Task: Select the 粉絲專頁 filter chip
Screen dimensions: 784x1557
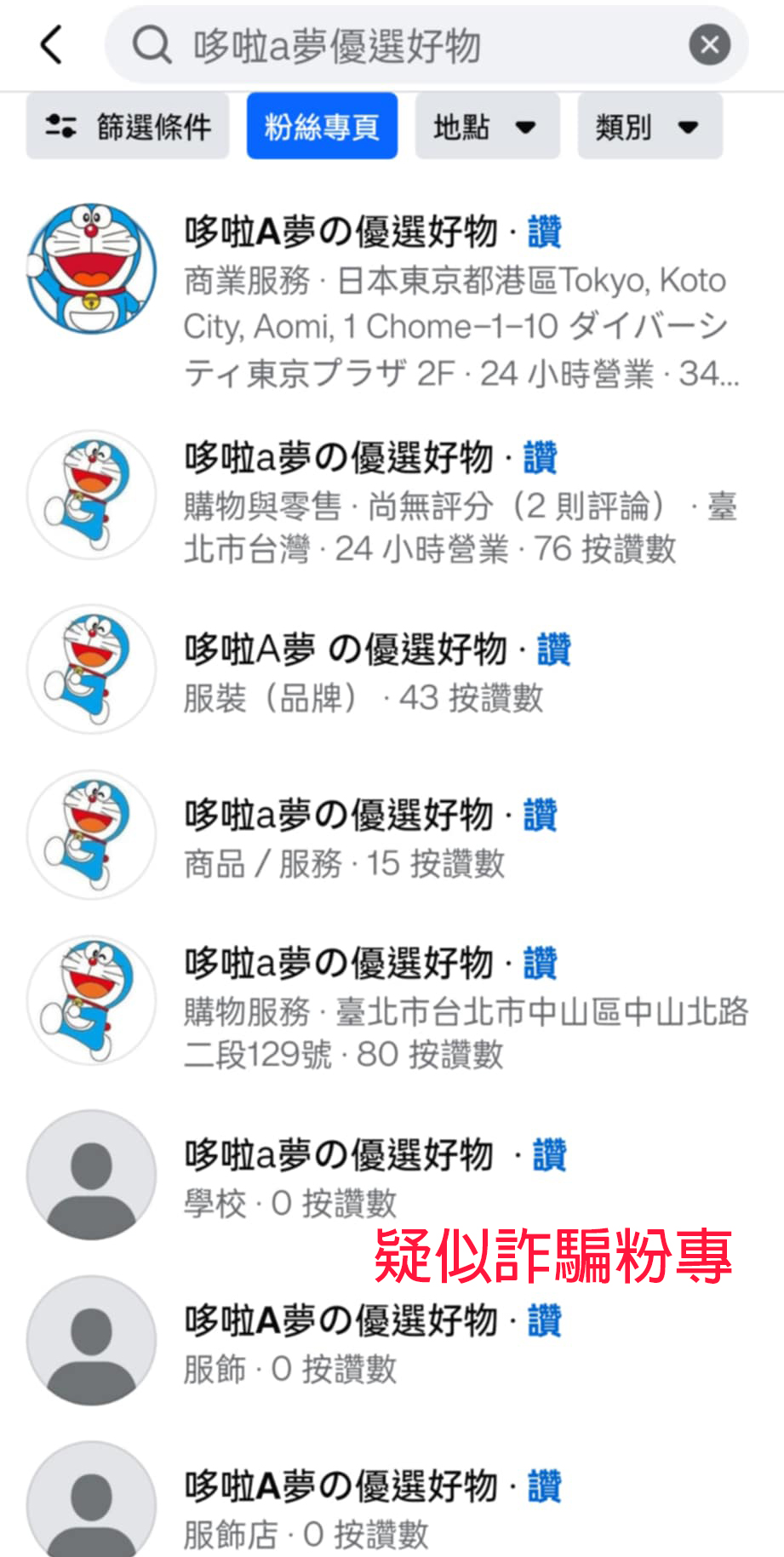Action: click(322, 127)
